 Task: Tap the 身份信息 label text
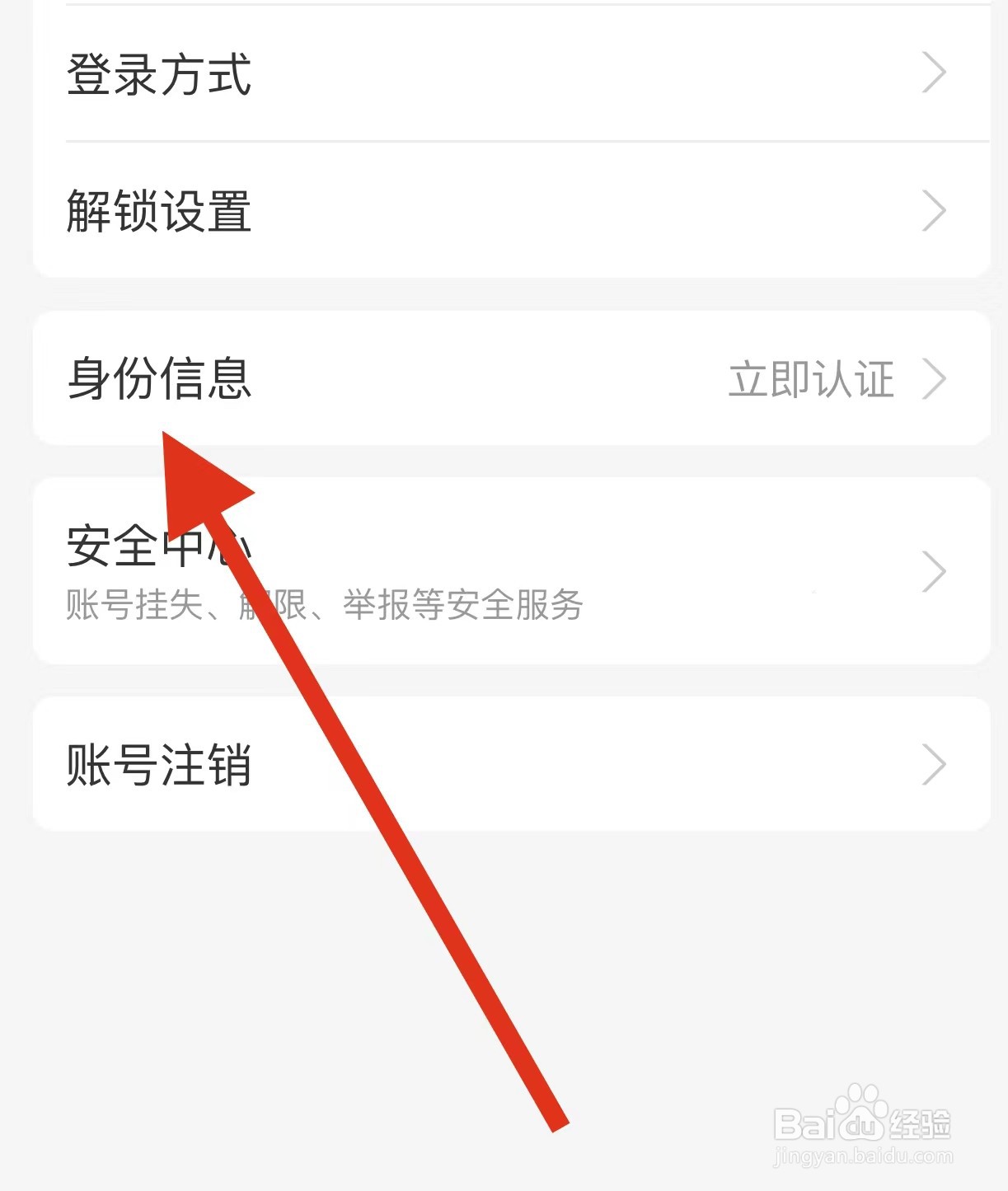pyautogui.click(x=161, y=379)
